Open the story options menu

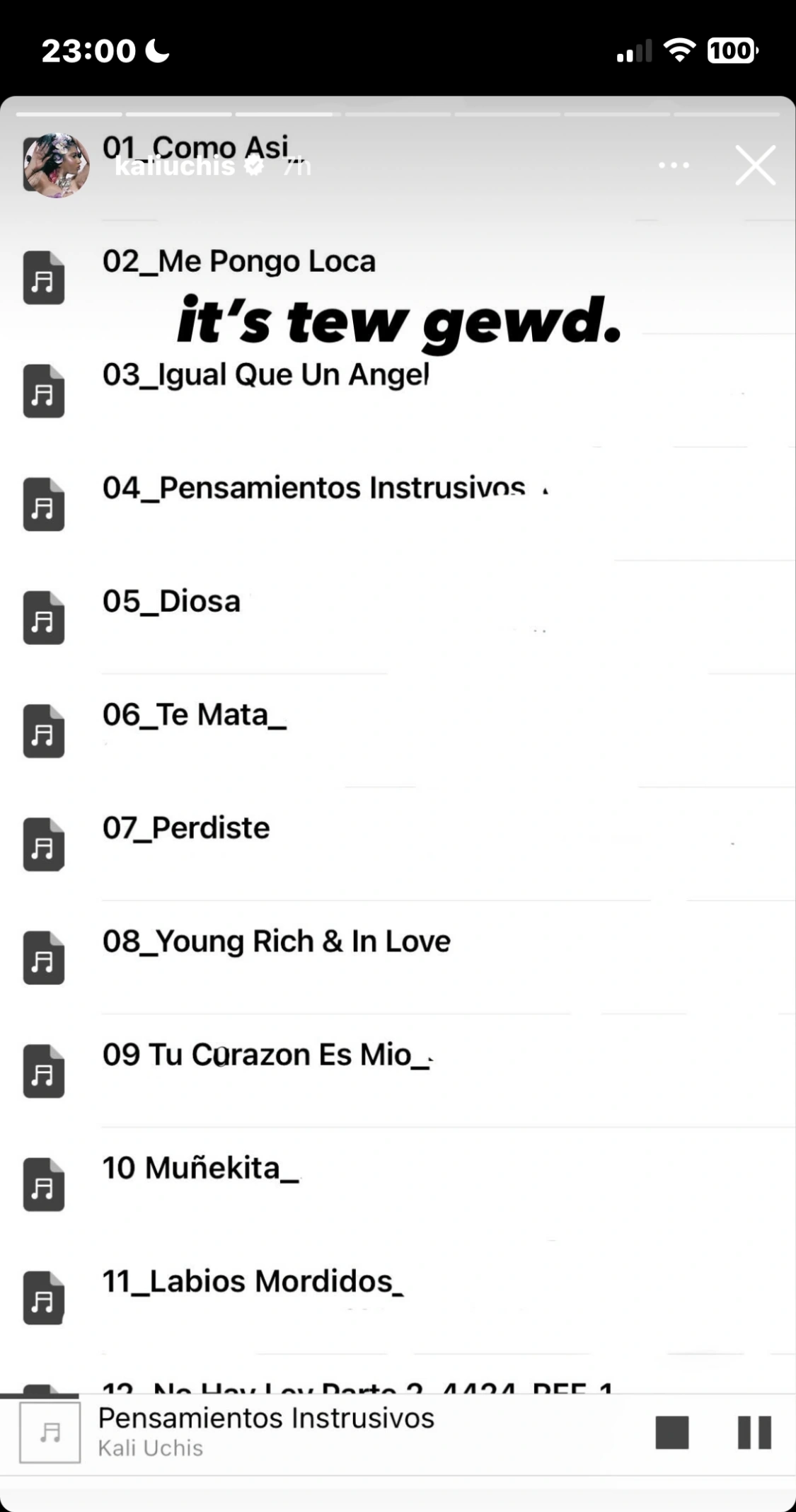(673, 166)
